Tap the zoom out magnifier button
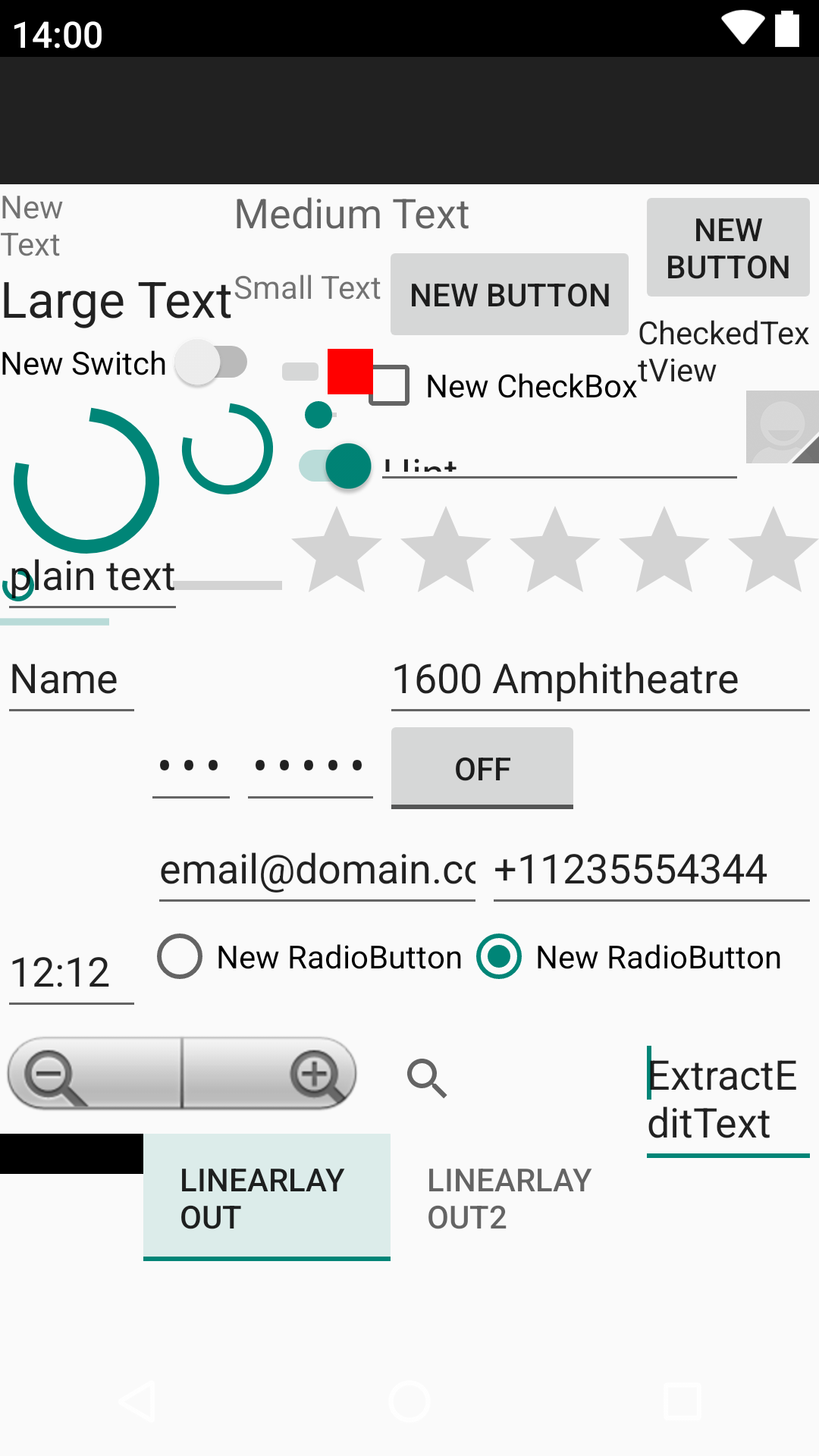819x1456 pixels. click(x=94, y=1074)
